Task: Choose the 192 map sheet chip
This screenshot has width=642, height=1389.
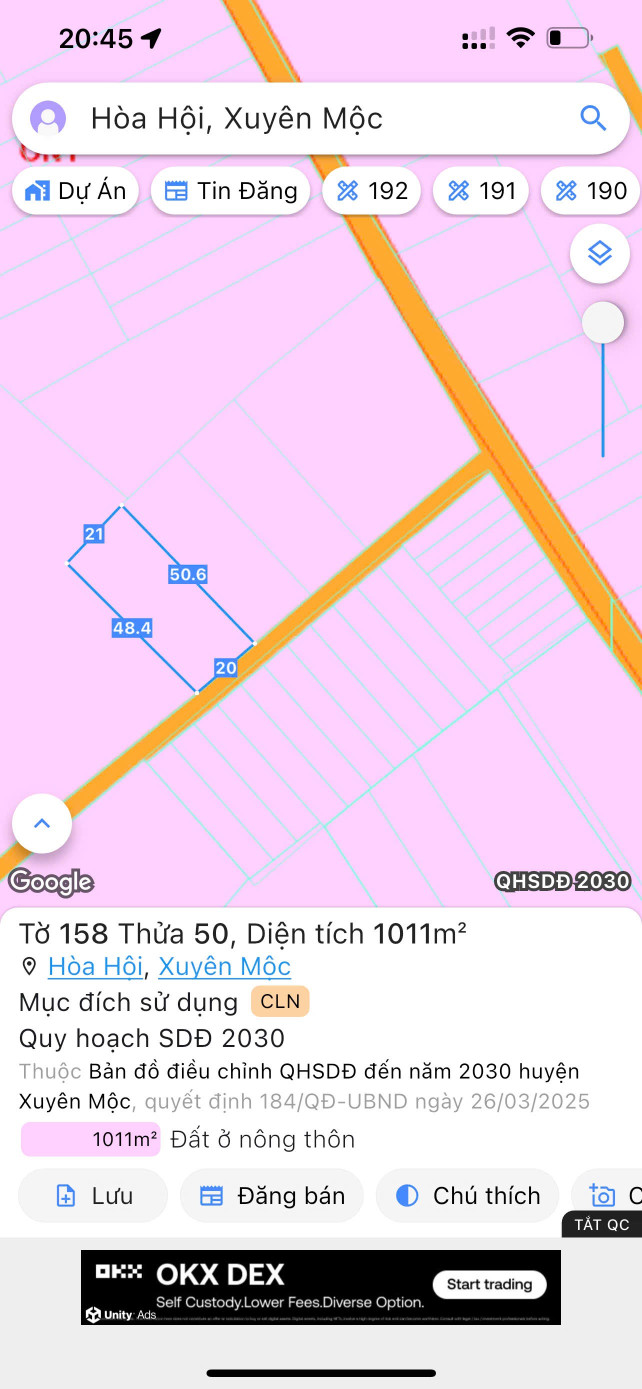Action: [x=373, y=191]
